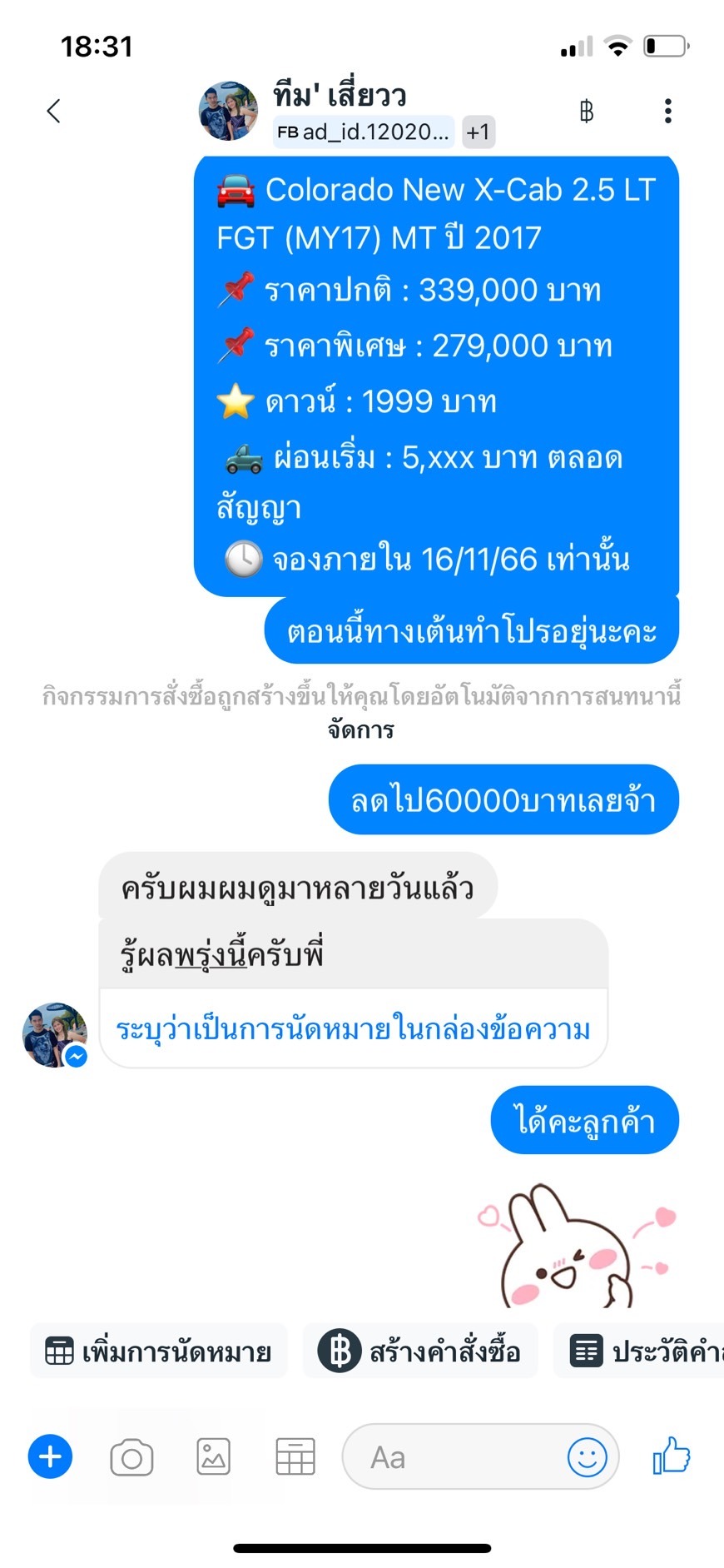Send a thumbs-up like
724x1568 pixels.
point(671,1456)
